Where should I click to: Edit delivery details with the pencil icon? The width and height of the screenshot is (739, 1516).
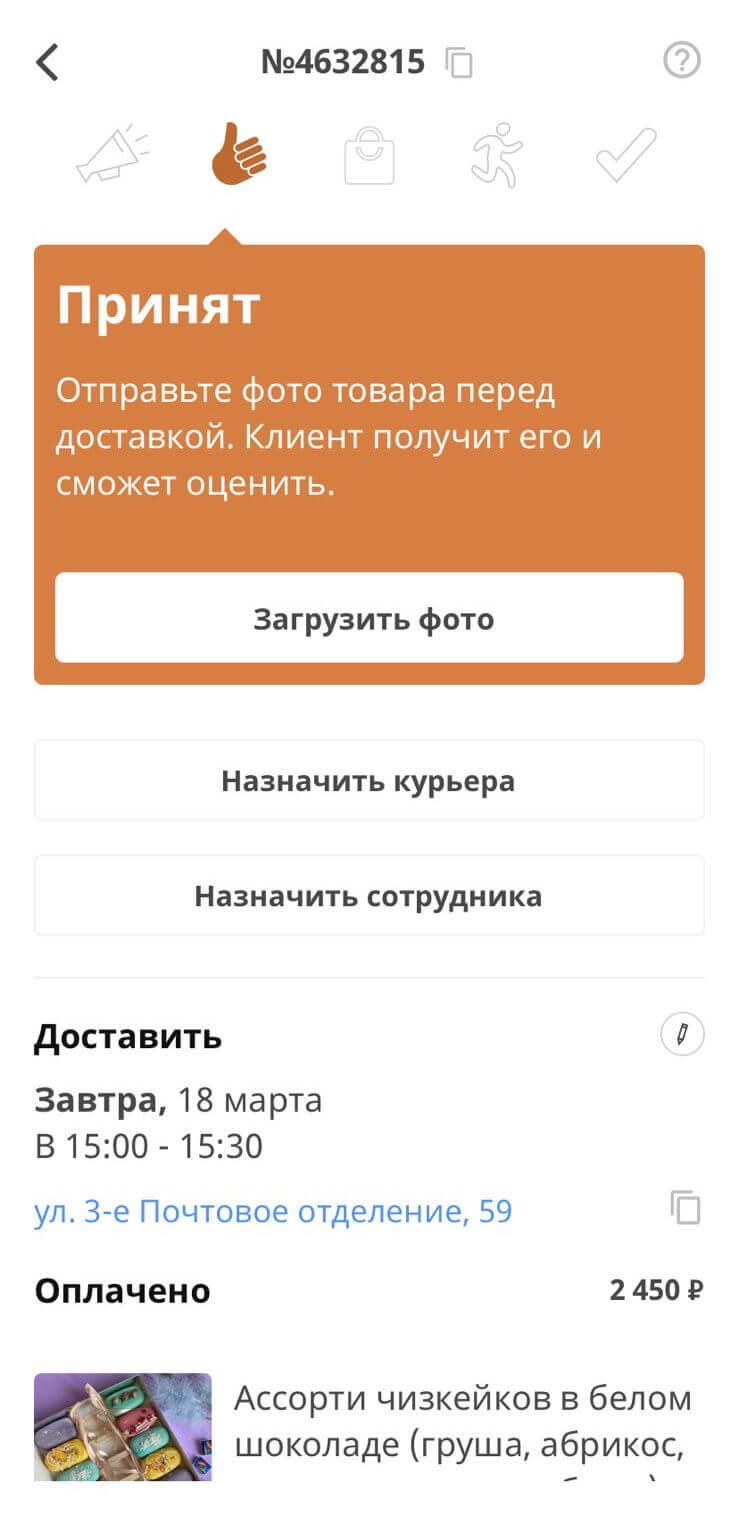tap(682, 1035)
